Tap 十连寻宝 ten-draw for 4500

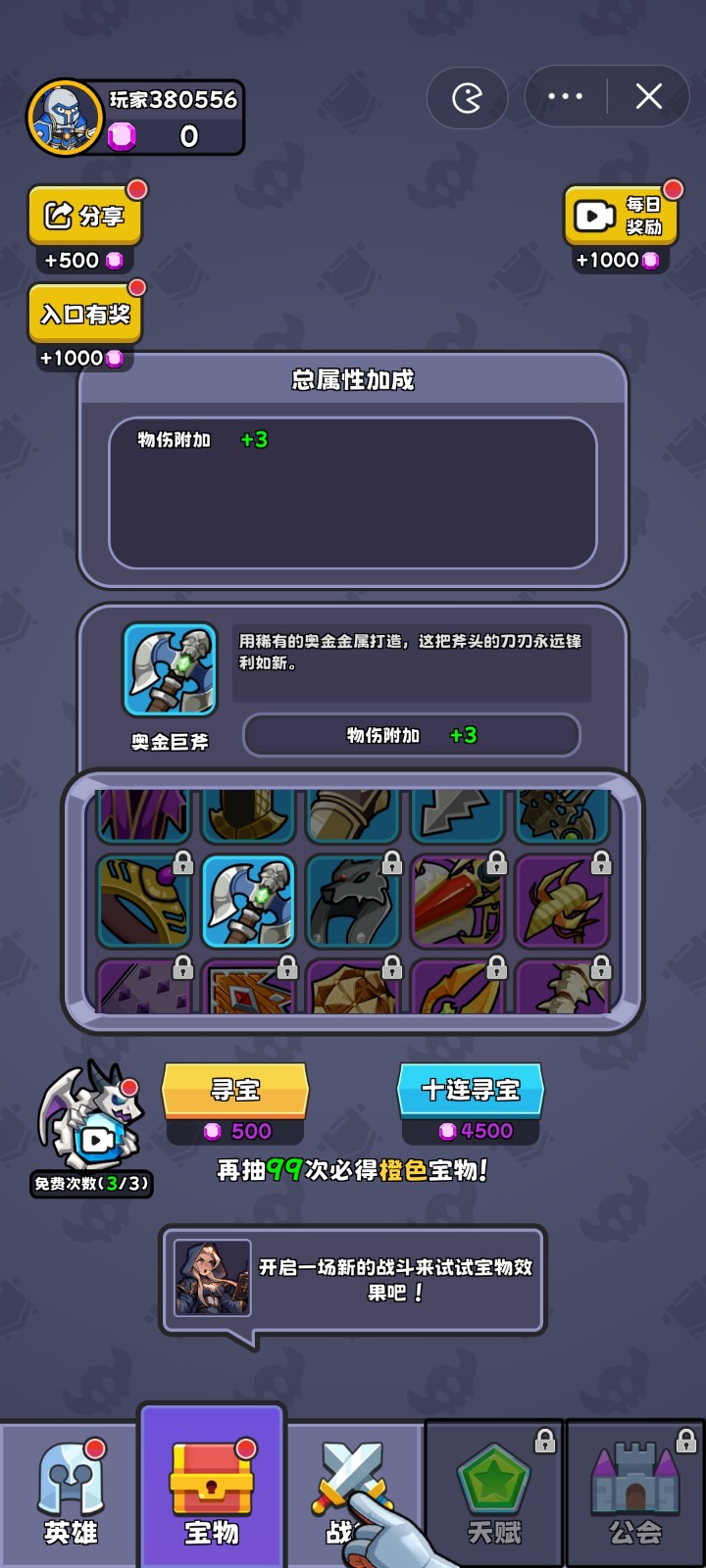tap(471, 1090)
